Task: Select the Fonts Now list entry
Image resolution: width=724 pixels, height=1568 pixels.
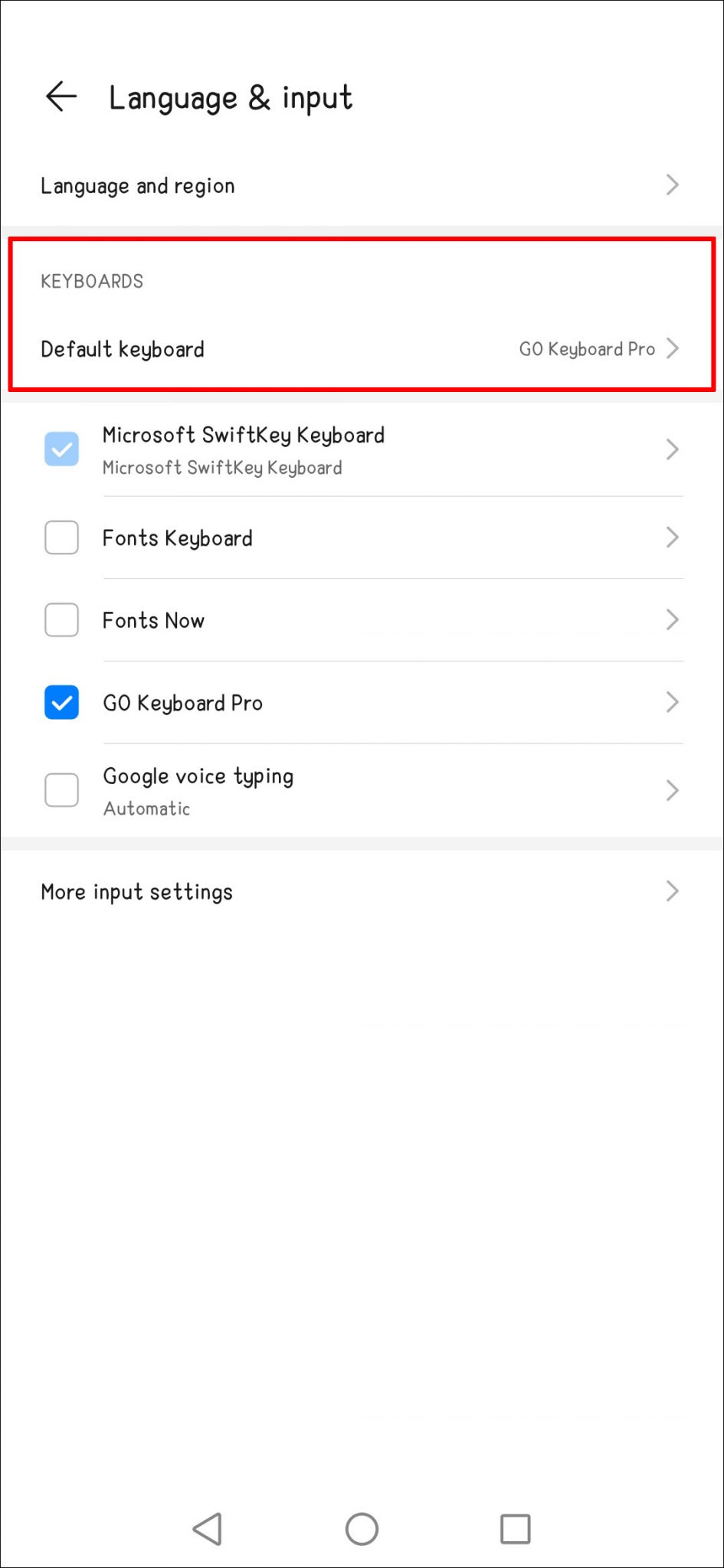Action: click(153, 620)
